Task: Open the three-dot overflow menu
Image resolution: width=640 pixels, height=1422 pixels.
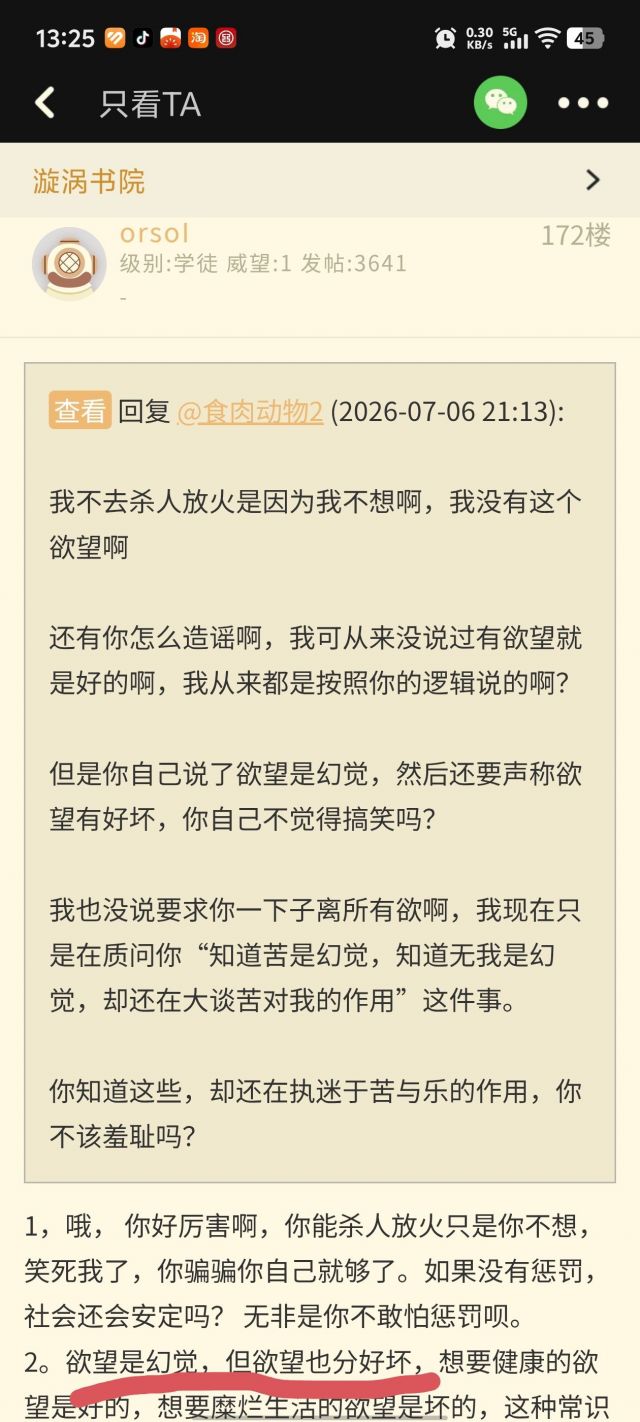Action: (x=583, y=102)
